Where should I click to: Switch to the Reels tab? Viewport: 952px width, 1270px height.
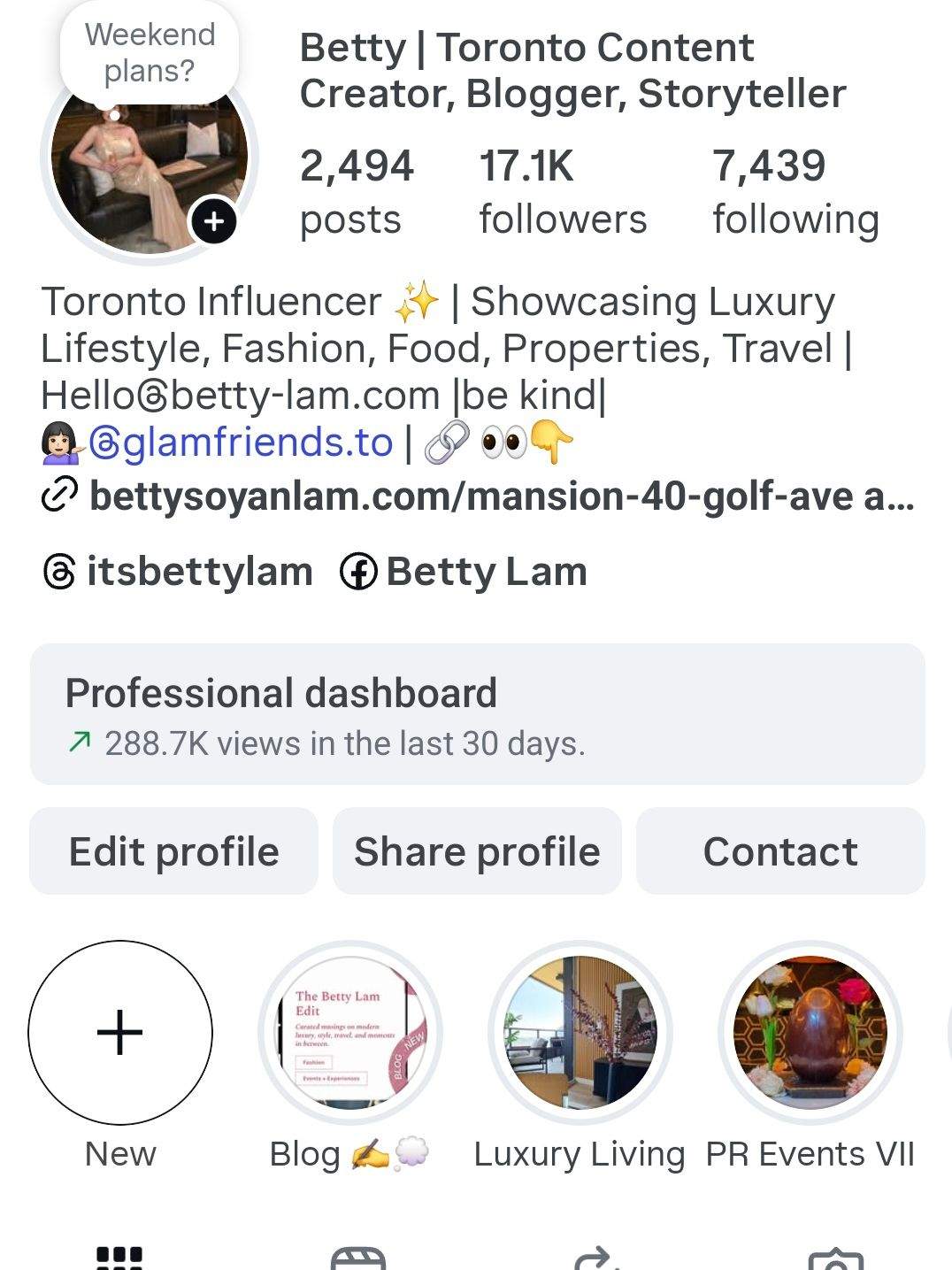(x=357, y=1257)
